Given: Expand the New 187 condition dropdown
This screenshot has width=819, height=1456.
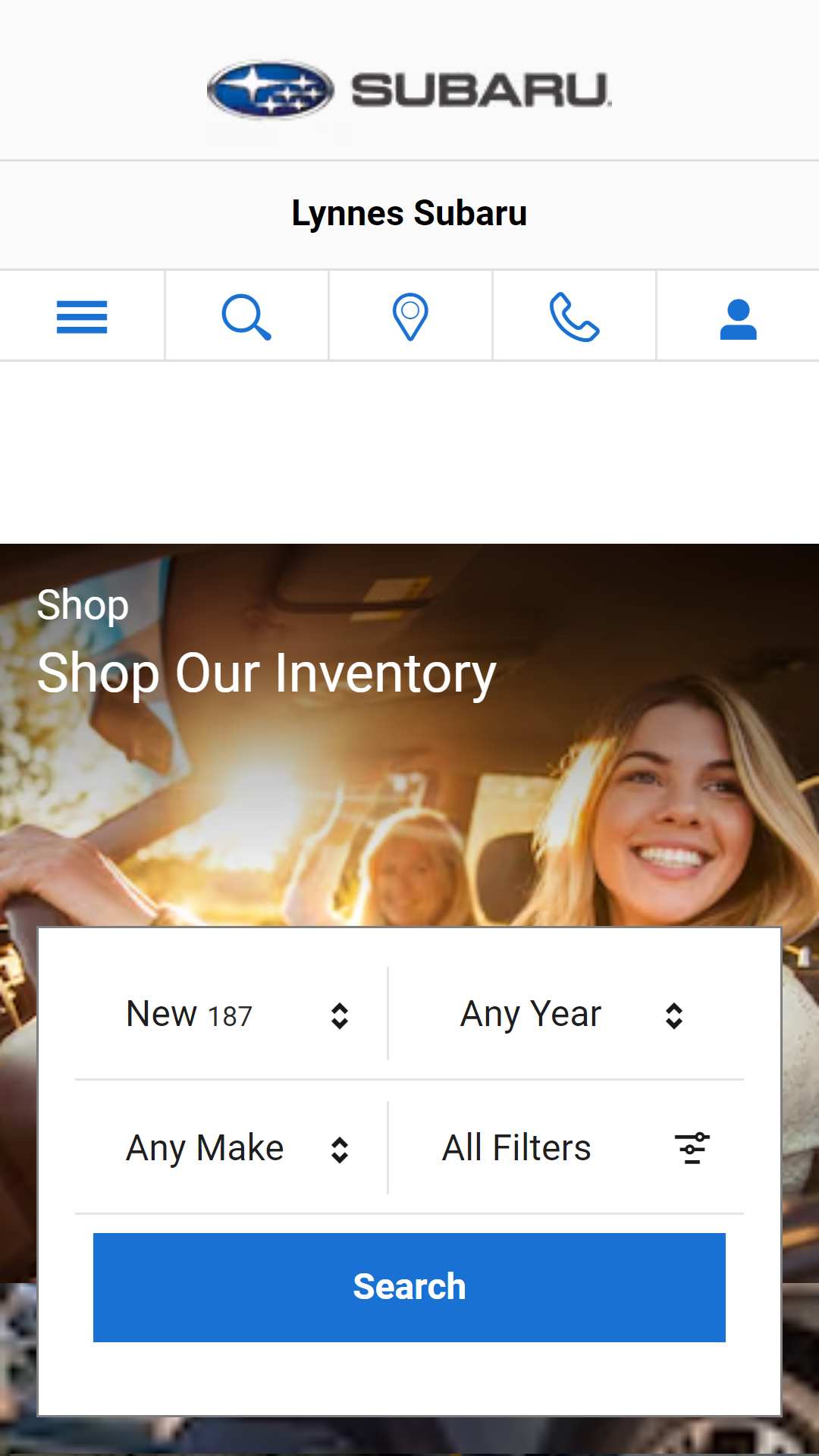Looking at the screenshot, I should [x=231, y=1015].
